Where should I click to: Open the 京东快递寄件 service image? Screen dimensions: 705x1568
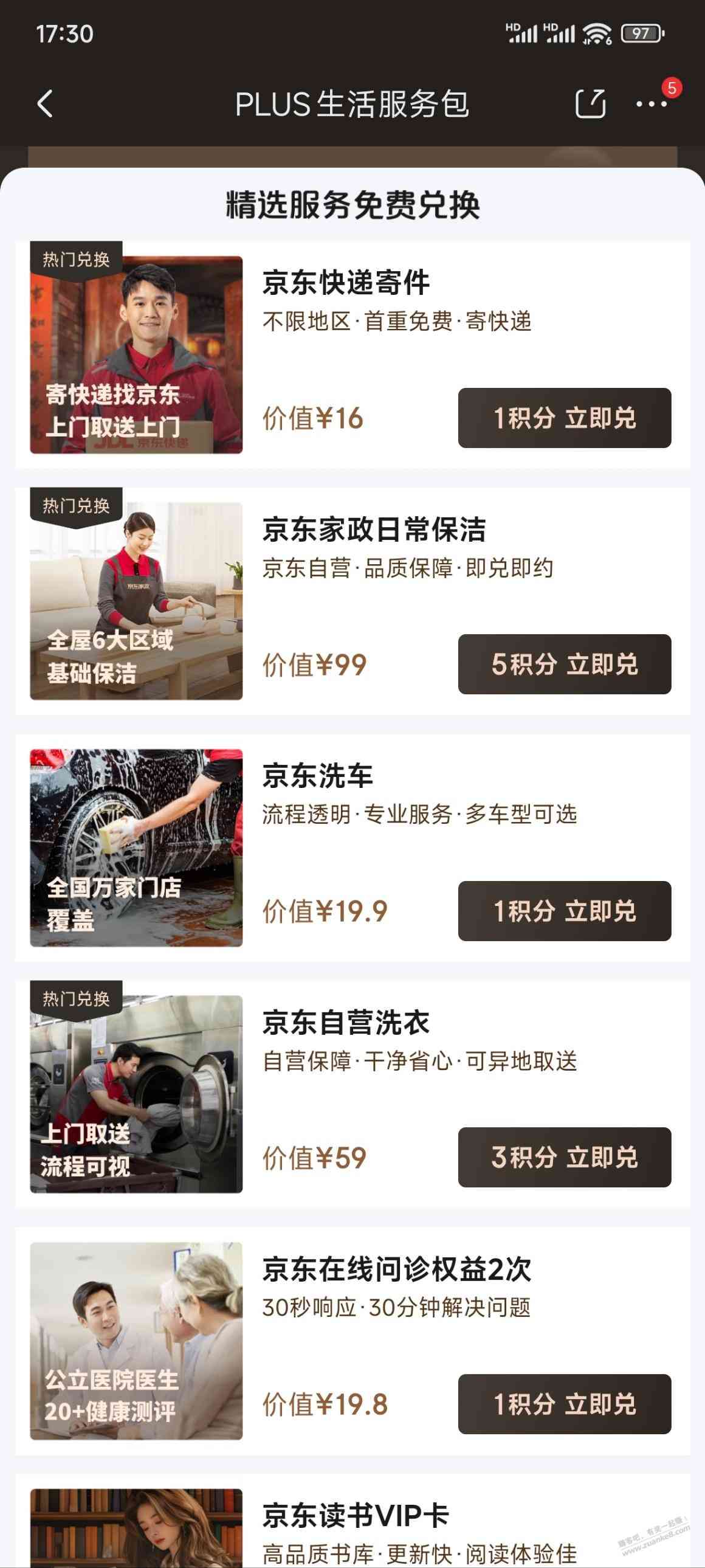point(136,355)
